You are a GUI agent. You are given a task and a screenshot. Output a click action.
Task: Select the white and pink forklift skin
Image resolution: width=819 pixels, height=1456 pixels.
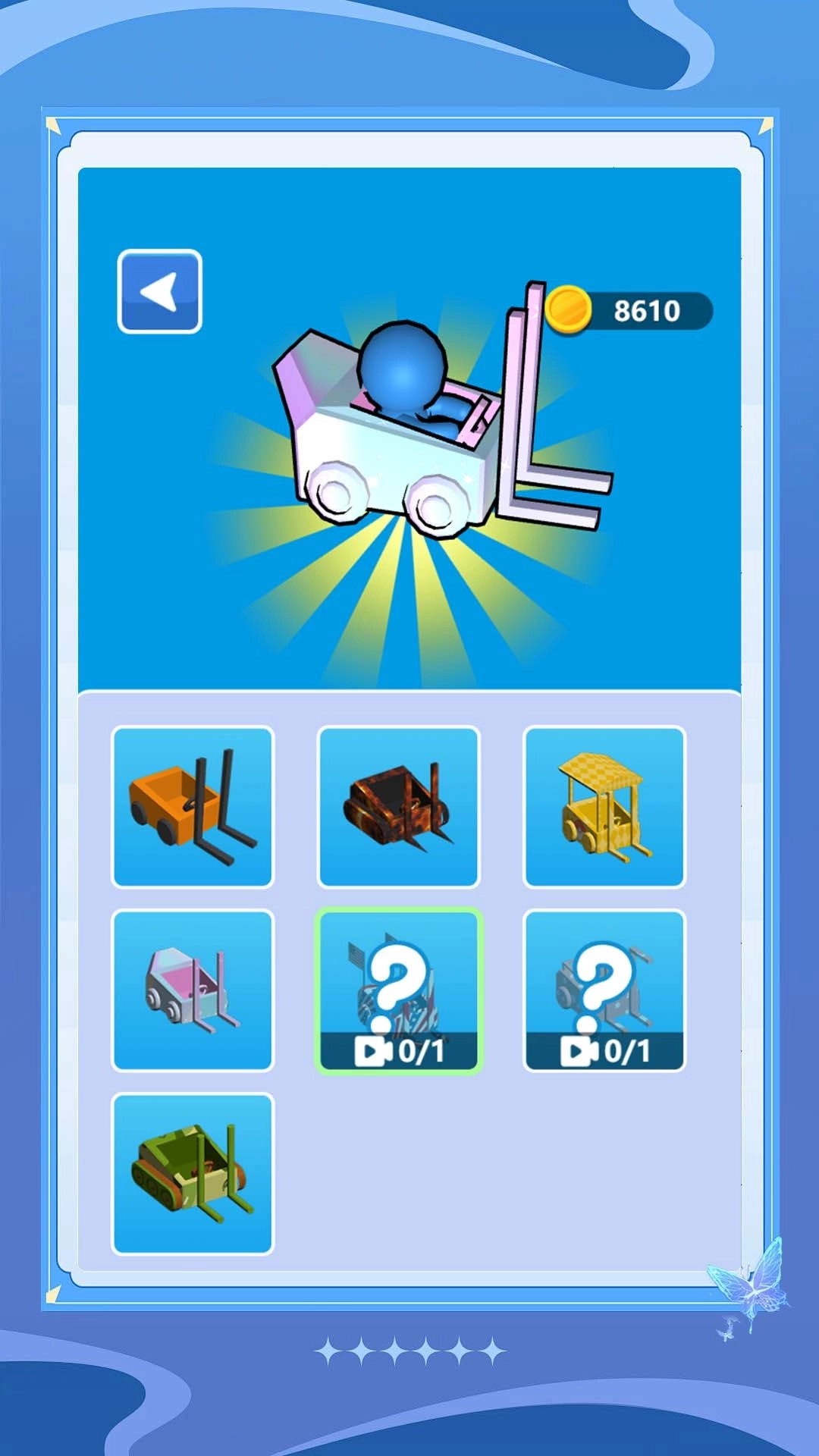click(193, 990)
